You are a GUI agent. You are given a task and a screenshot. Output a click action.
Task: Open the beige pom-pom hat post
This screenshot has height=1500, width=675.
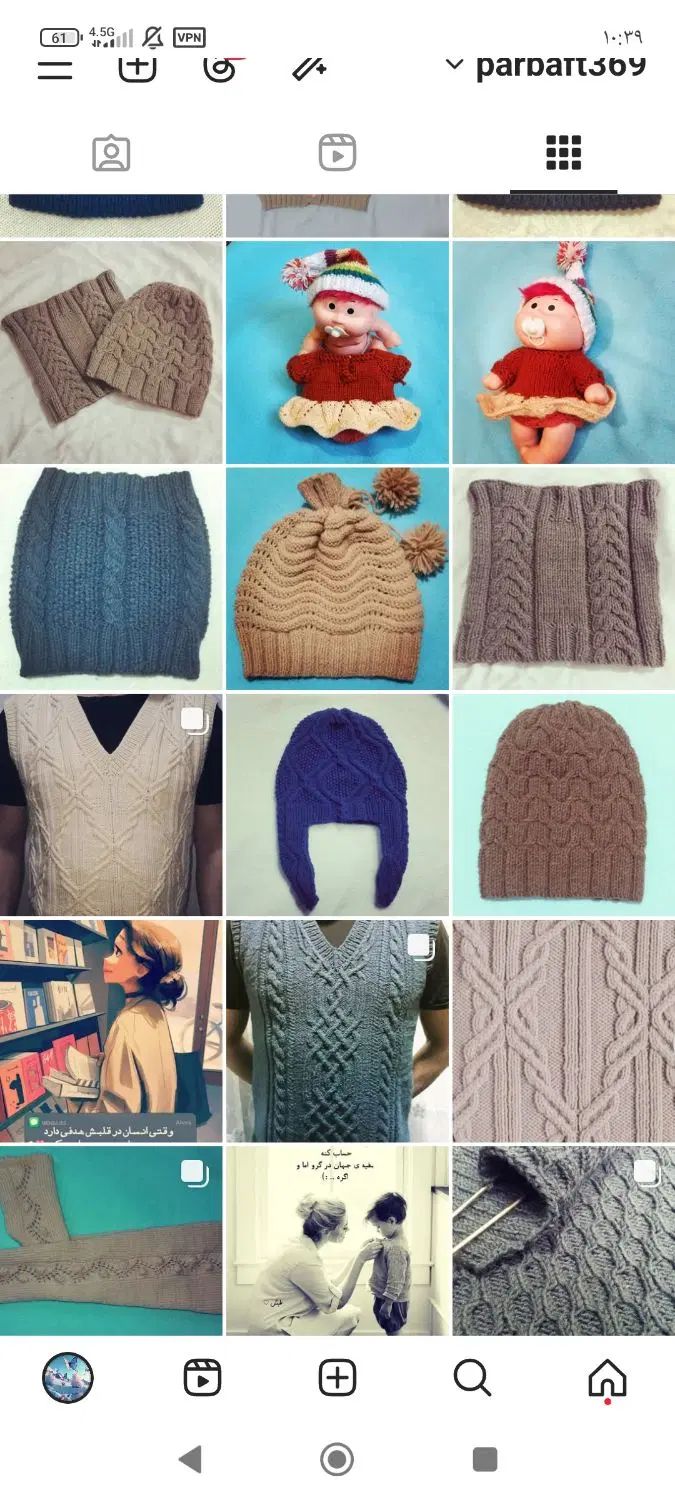(337, 578)
